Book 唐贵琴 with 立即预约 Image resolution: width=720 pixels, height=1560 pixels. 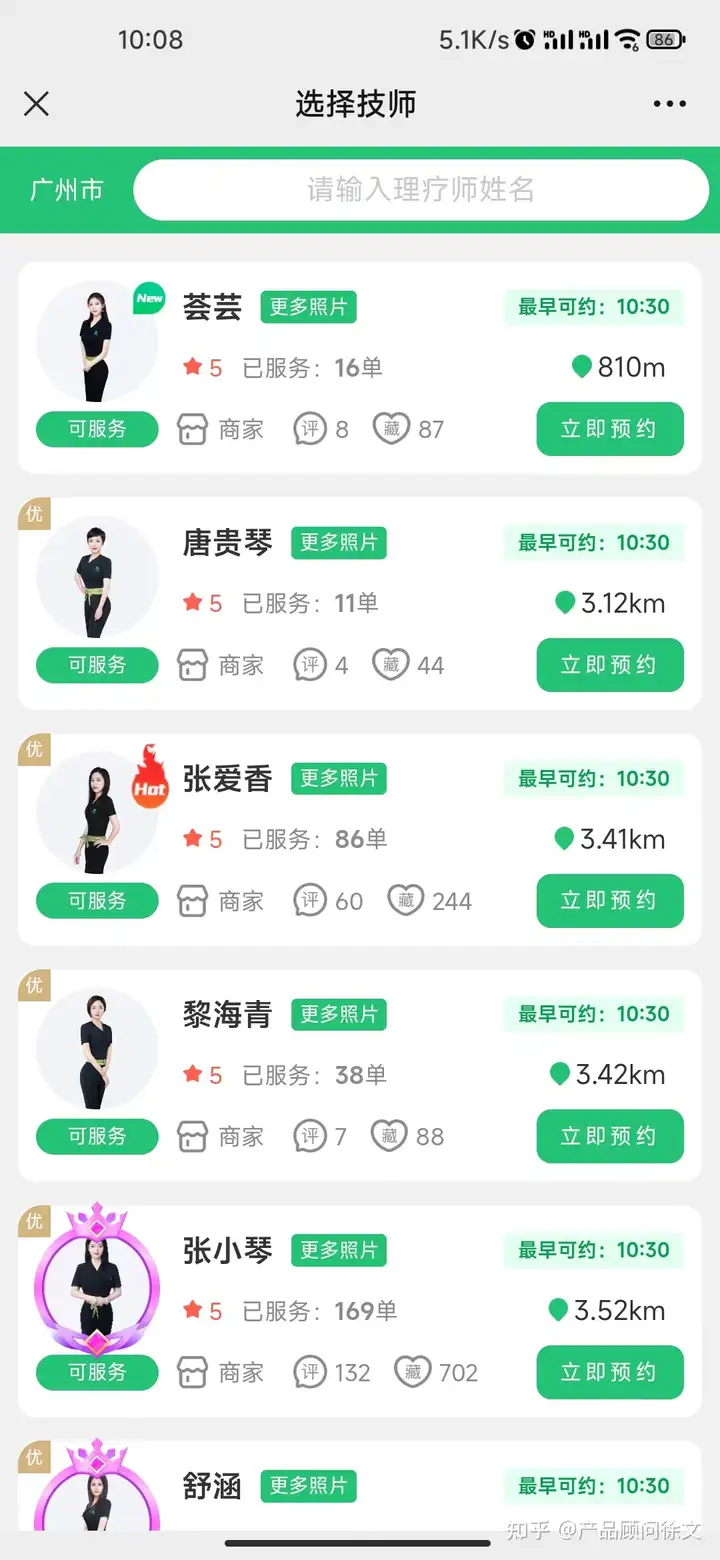tap(610, 665)
